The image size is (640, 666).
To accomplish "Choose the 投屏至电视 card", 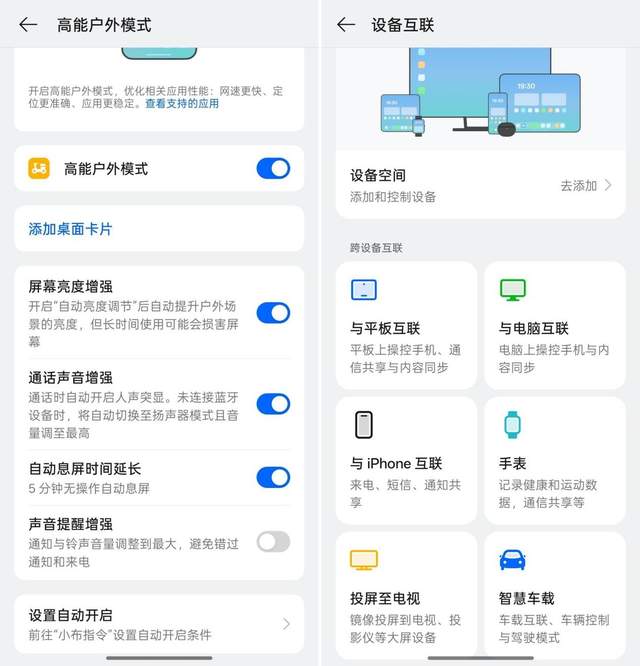I will pyautogui.click(x=406, y=593).
